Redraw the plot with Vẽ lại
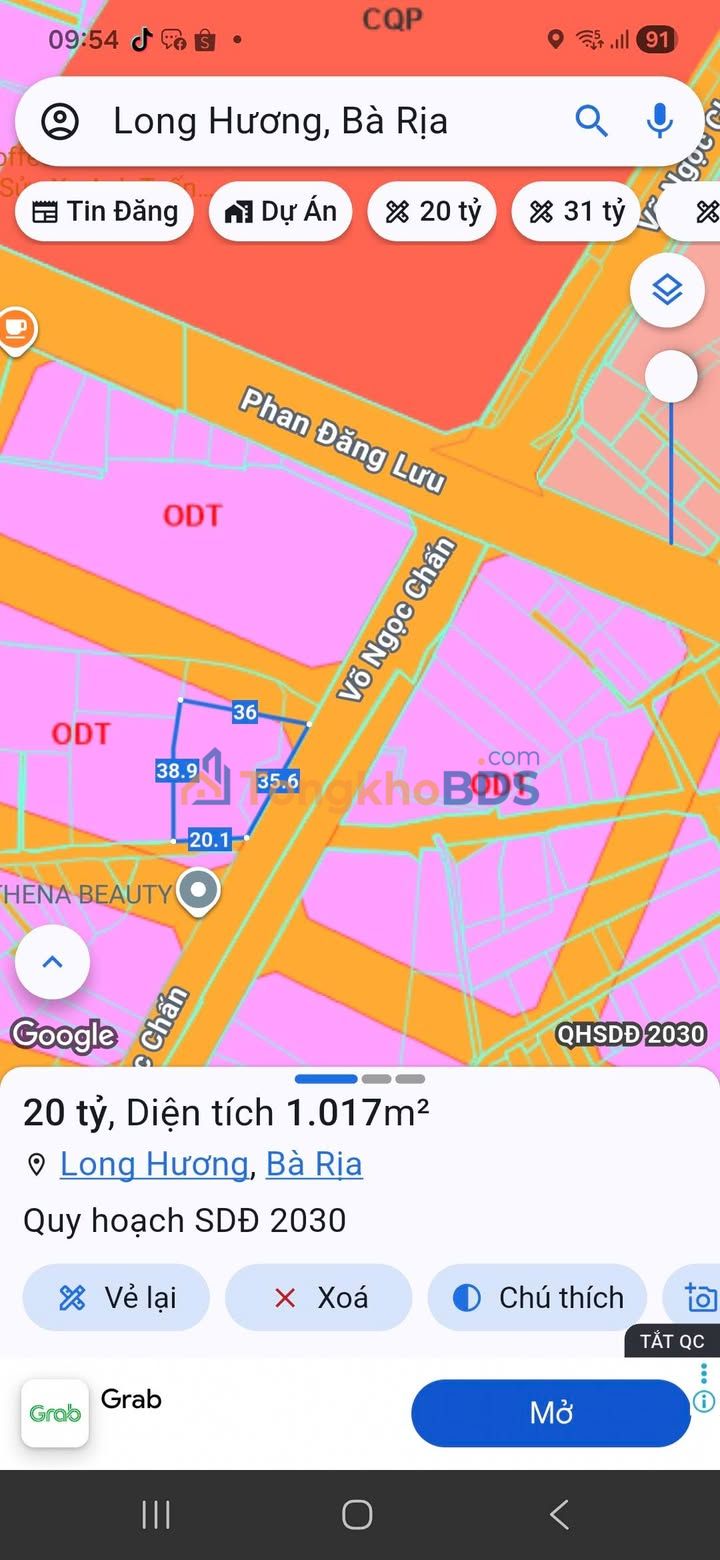 tap(116, 1298)
